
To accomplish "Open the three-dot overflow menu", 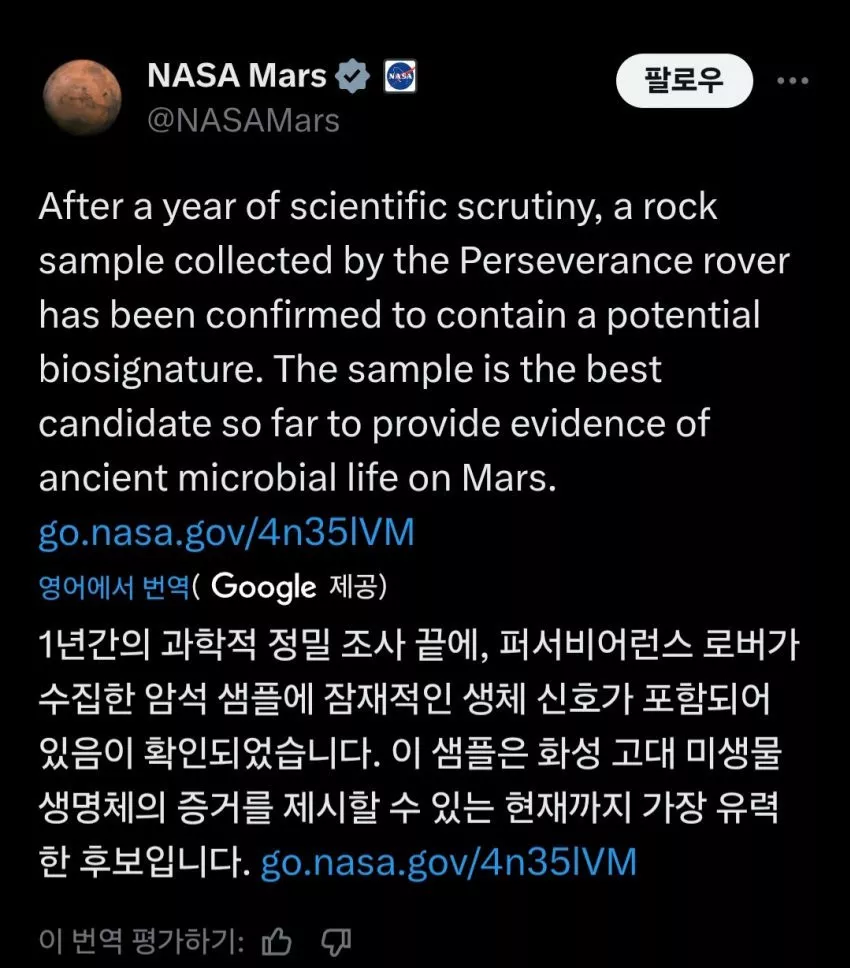I will [x=792, y=81].
